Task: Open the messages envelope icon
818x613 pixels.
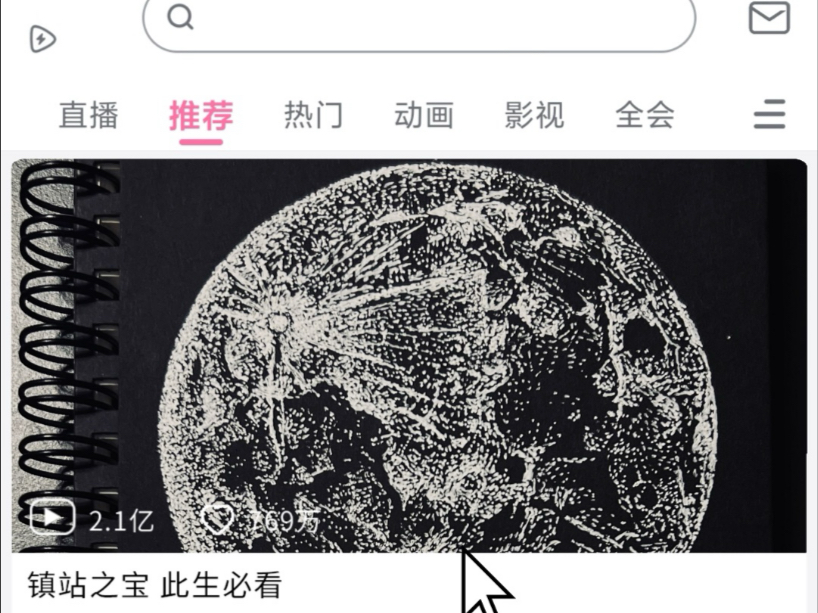Action: (x=769, y=18)
